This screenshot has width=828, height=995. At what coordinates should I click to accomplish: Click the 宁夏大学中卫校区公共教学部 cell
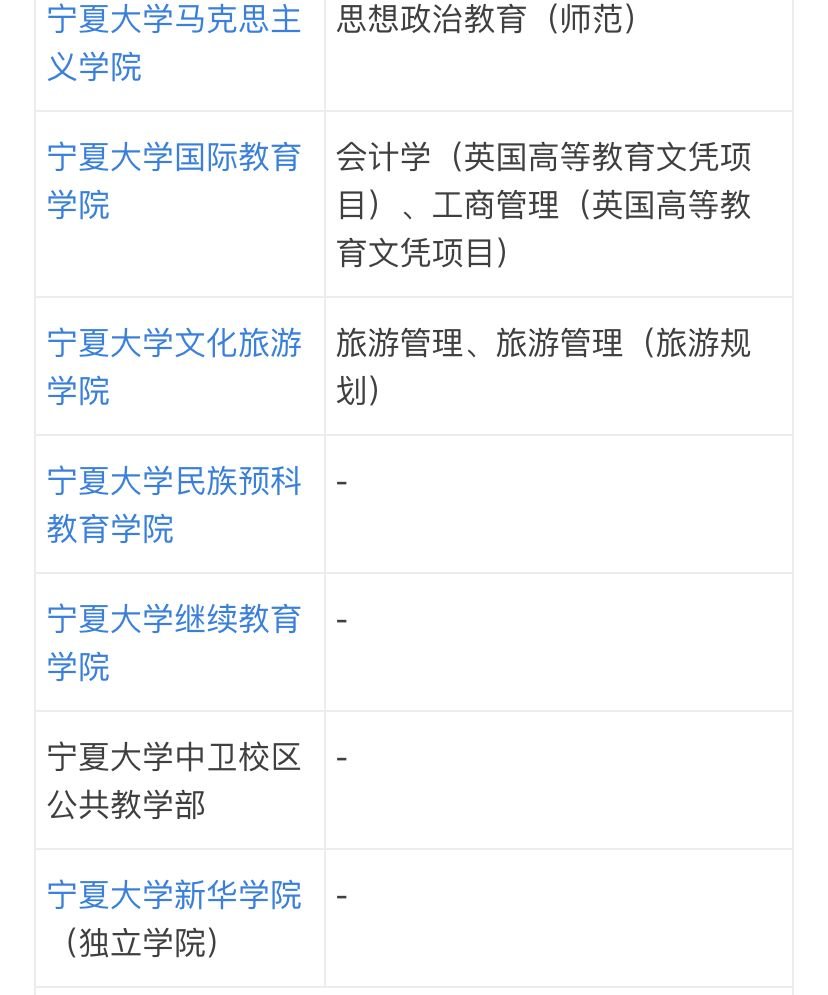tap(176, 780)
